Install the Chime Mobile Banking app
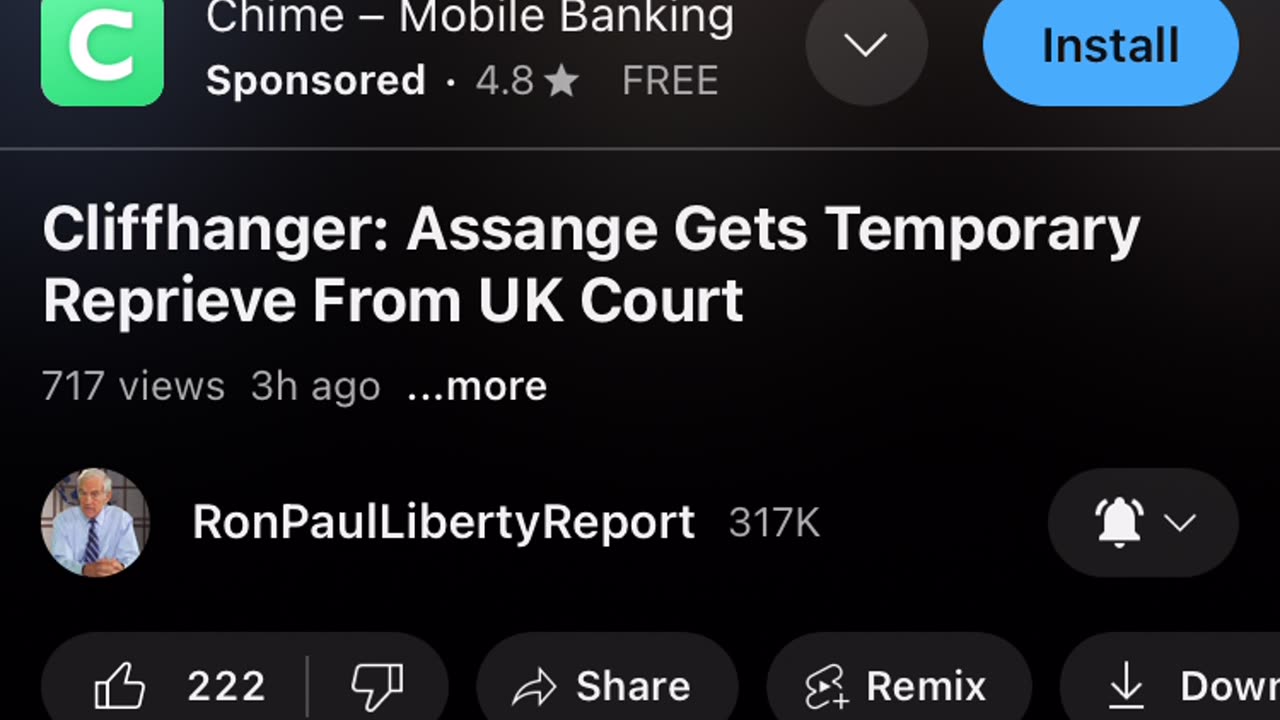The height and width of the screenshot is (720, 1280). (x=1110, y=47)
